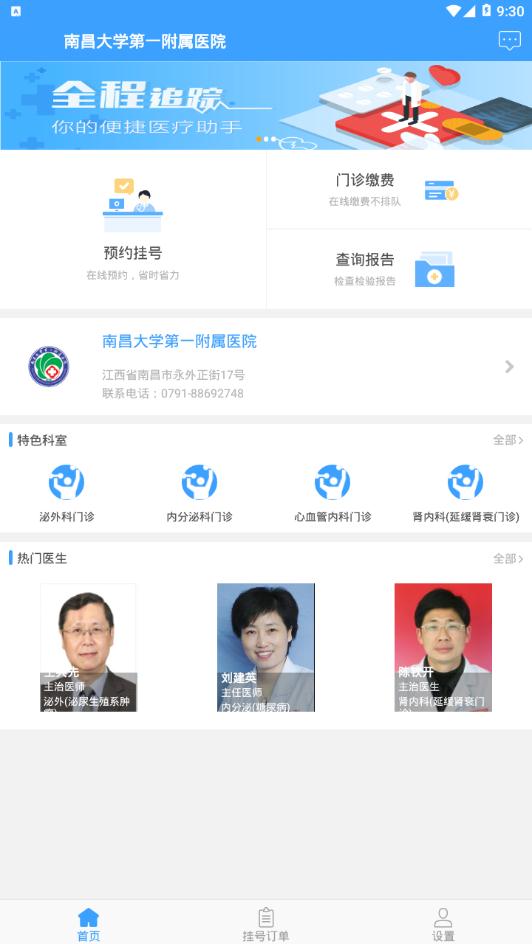Select the 泌外科门诊 department
The image size is (532, 944).
[x=66, y=492]
